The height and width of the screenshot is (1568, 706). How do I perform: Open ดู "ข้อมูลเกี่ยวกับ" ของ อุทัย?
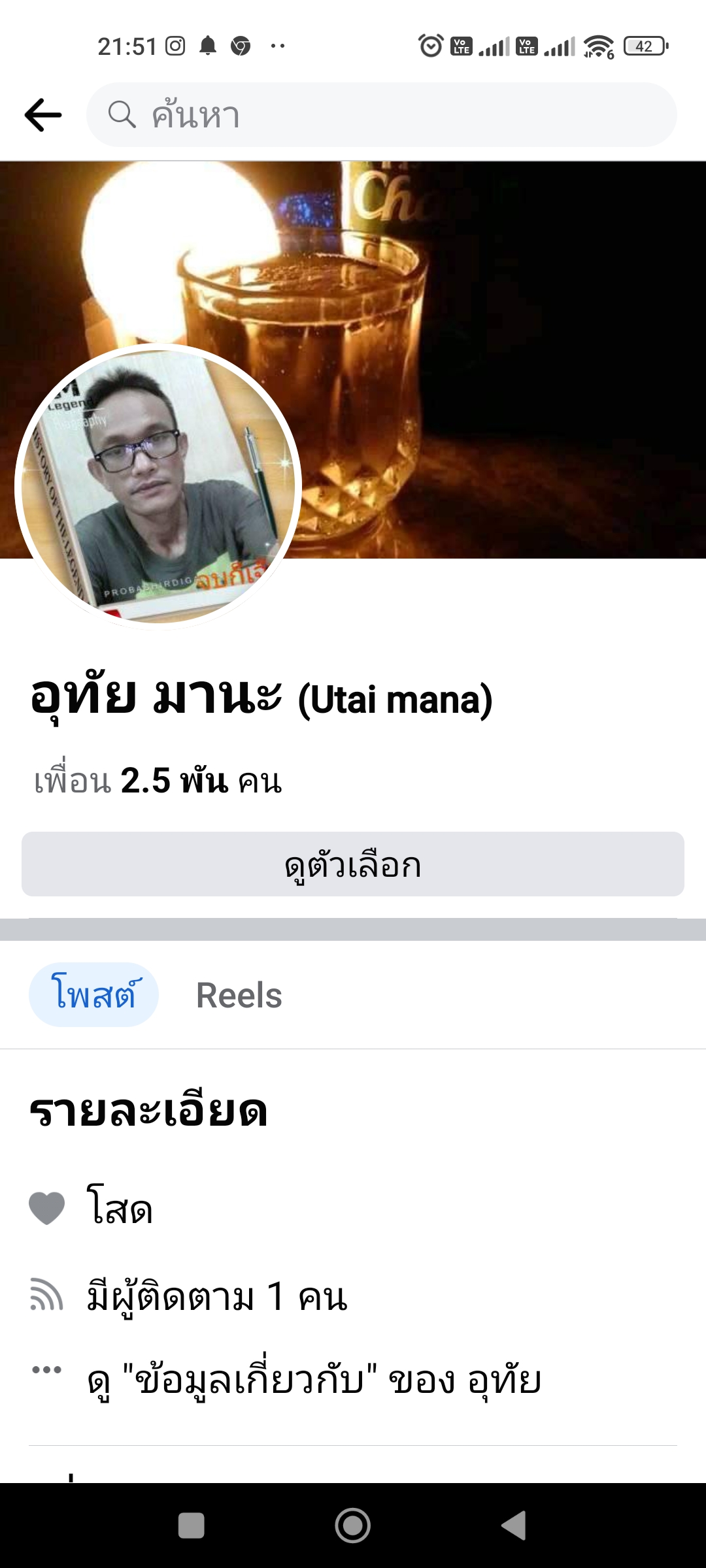tap(314, 1380)
